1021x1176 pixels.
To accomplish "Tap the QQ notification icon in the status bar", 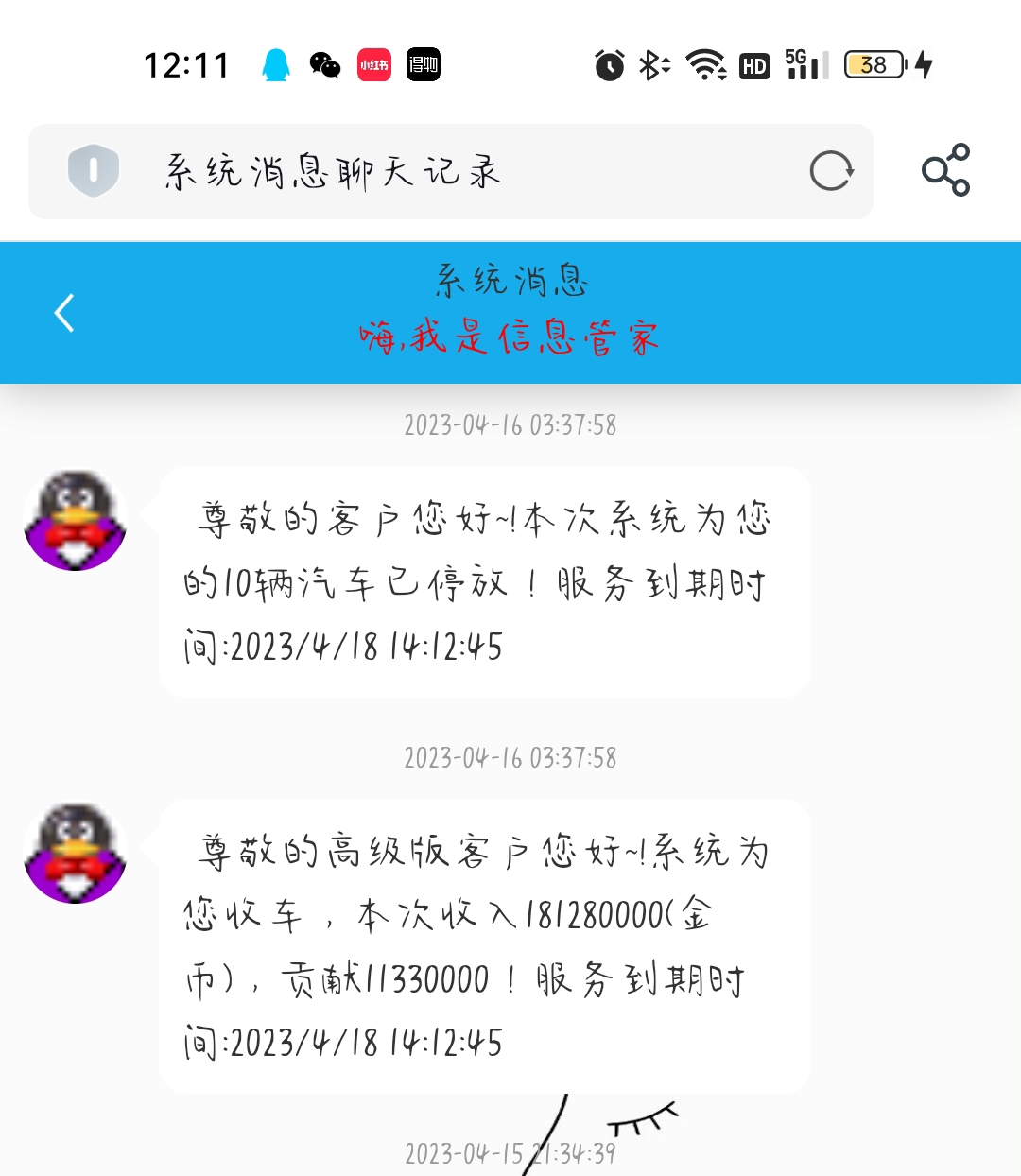I will pos(274,64).
